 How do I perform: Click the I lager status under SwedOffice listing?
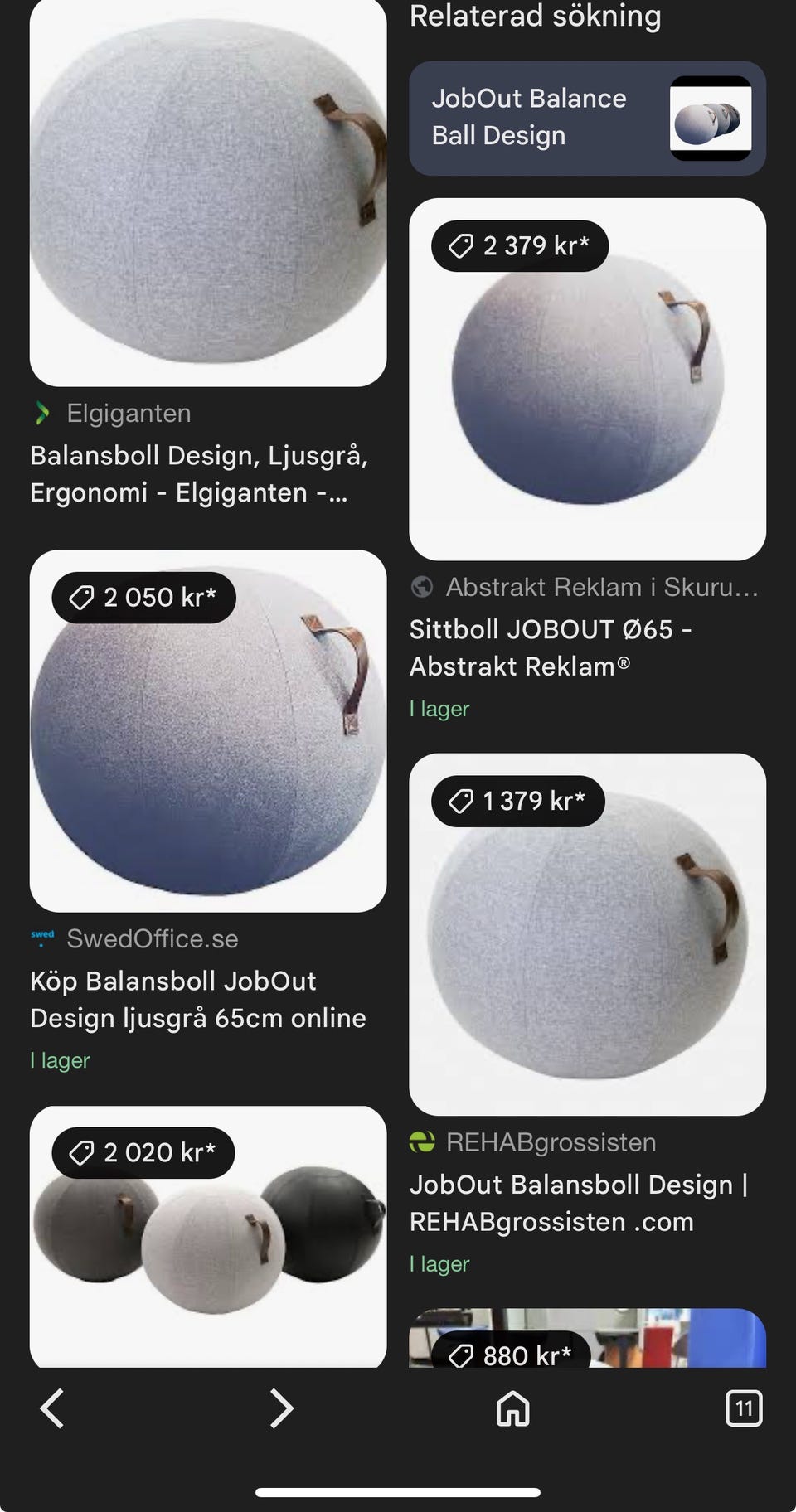coord(60,1059)
